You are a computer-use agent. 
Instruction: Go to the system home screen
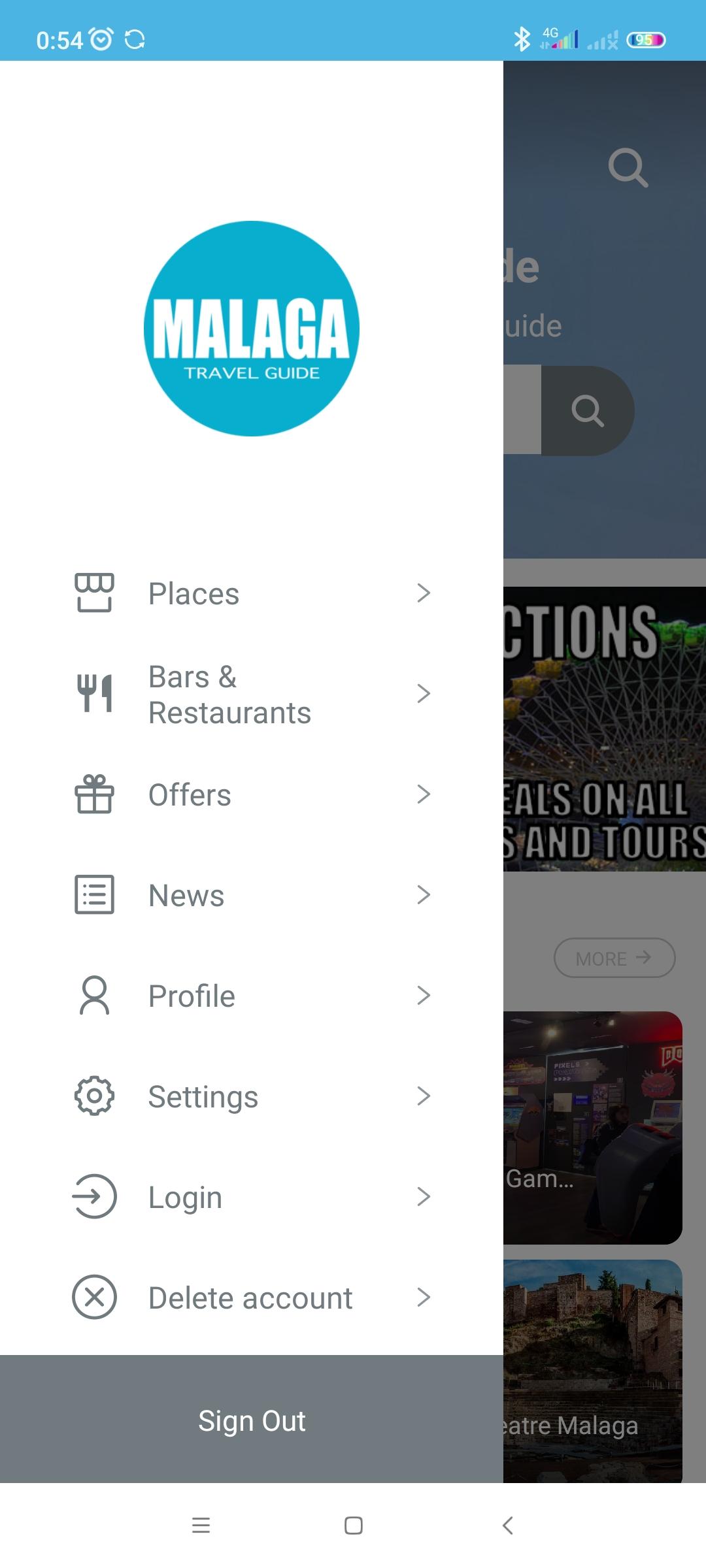tap(353, 1525)
